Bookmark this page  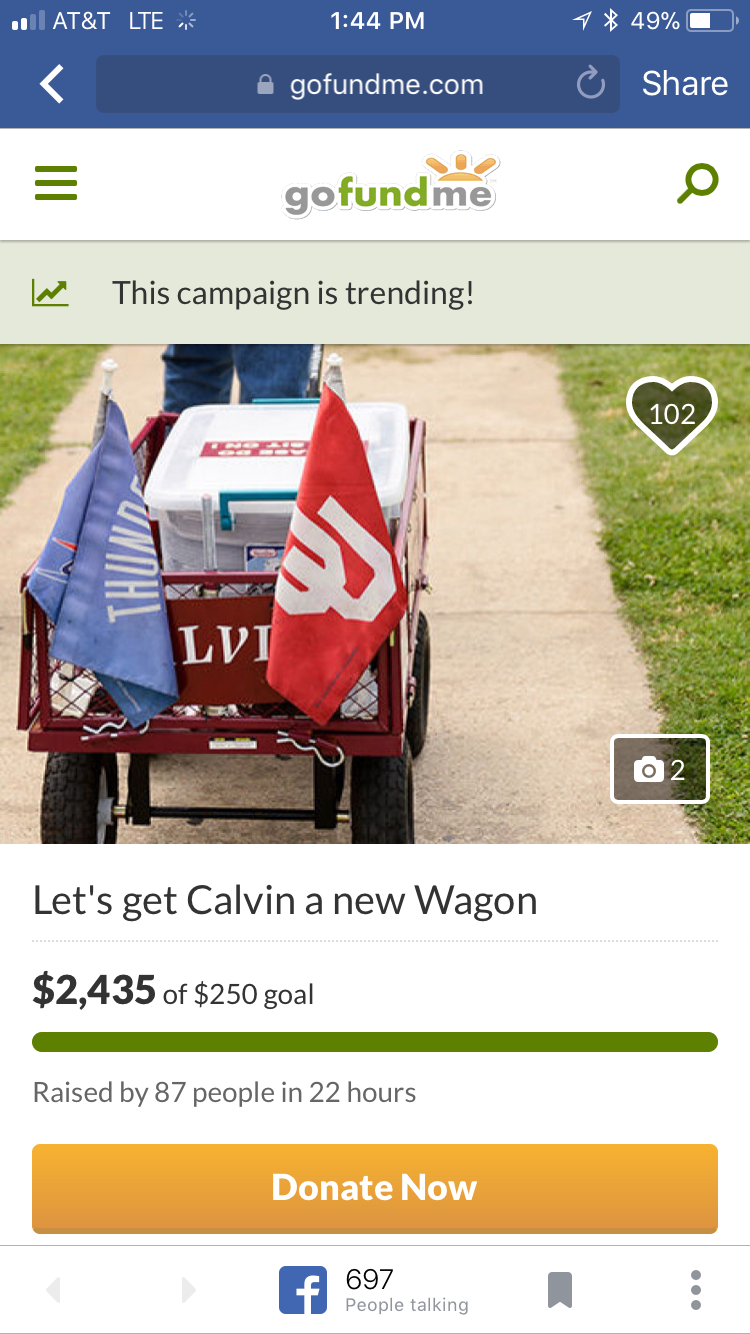(x=560, y=1290)
